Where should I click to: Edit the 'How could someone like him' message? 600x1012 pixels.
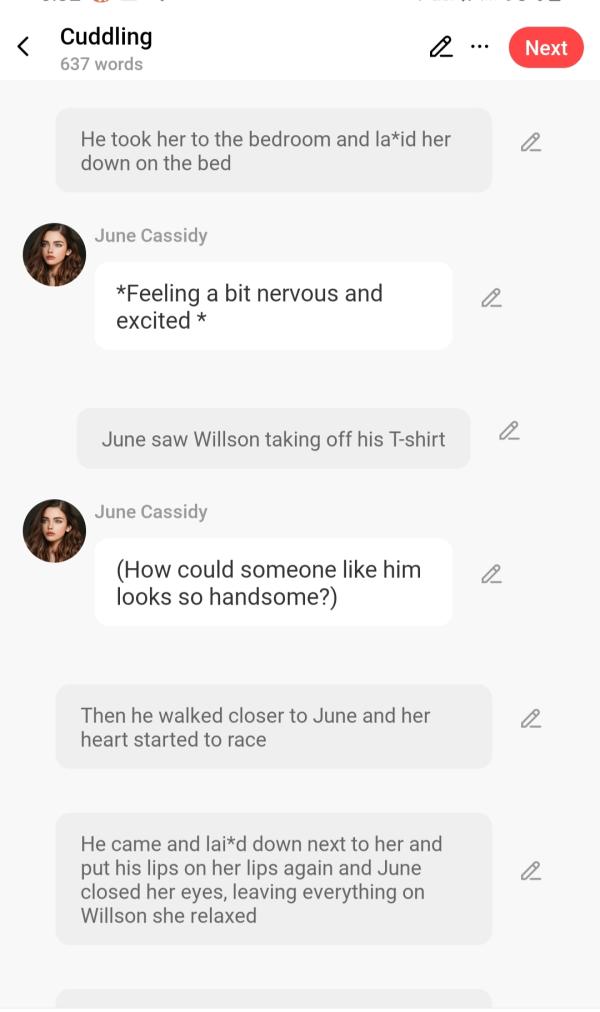(x=491, y=574)
